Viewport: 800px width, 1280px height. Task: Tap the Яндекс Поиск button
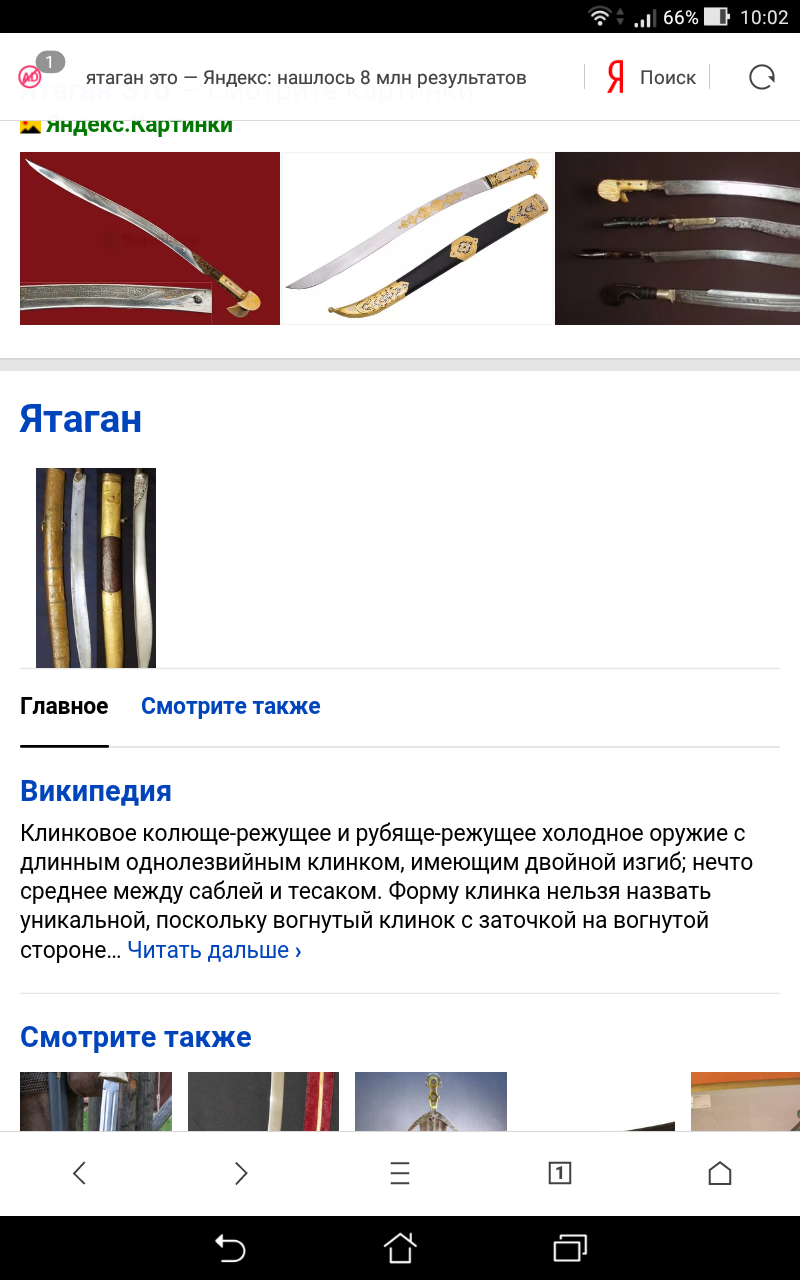click(x=651, y=77)
